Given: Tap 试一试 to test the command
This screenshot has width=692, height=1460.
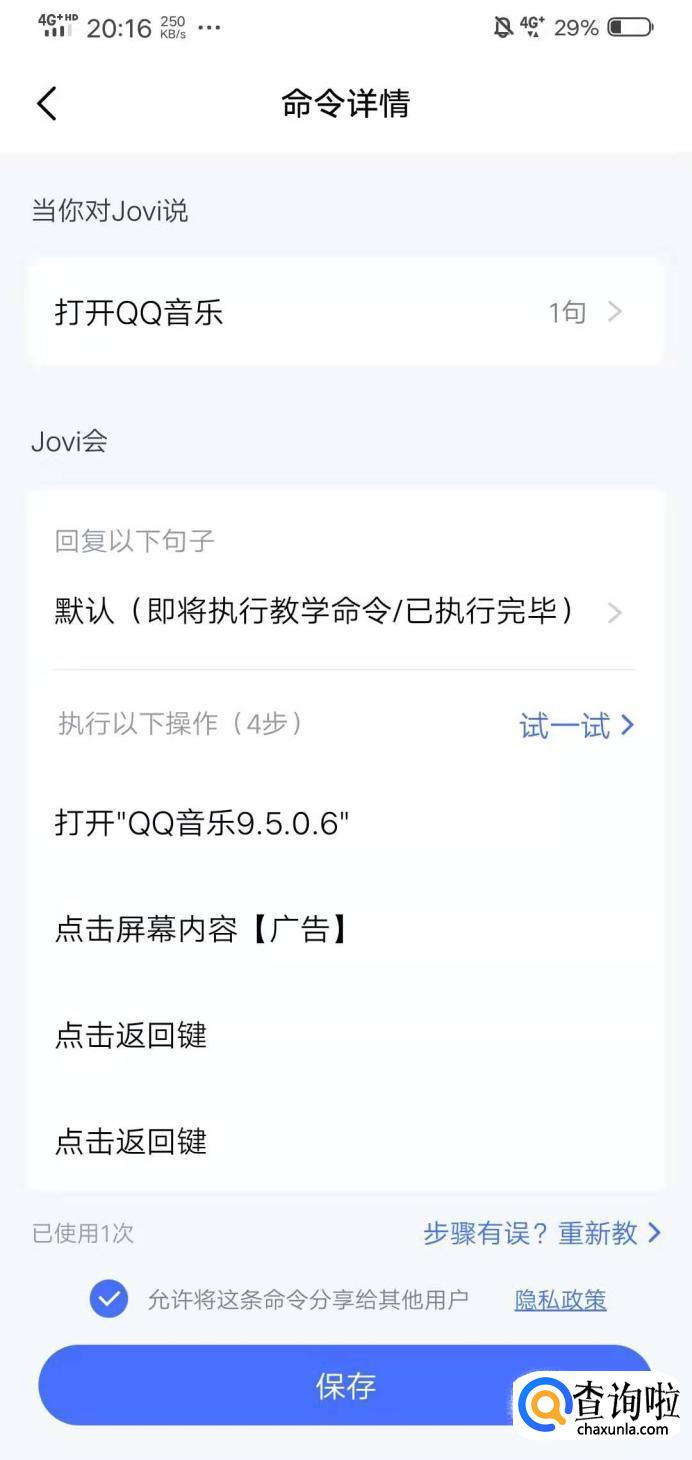Looking at the screenshot, I should click(x=576, y=725).
